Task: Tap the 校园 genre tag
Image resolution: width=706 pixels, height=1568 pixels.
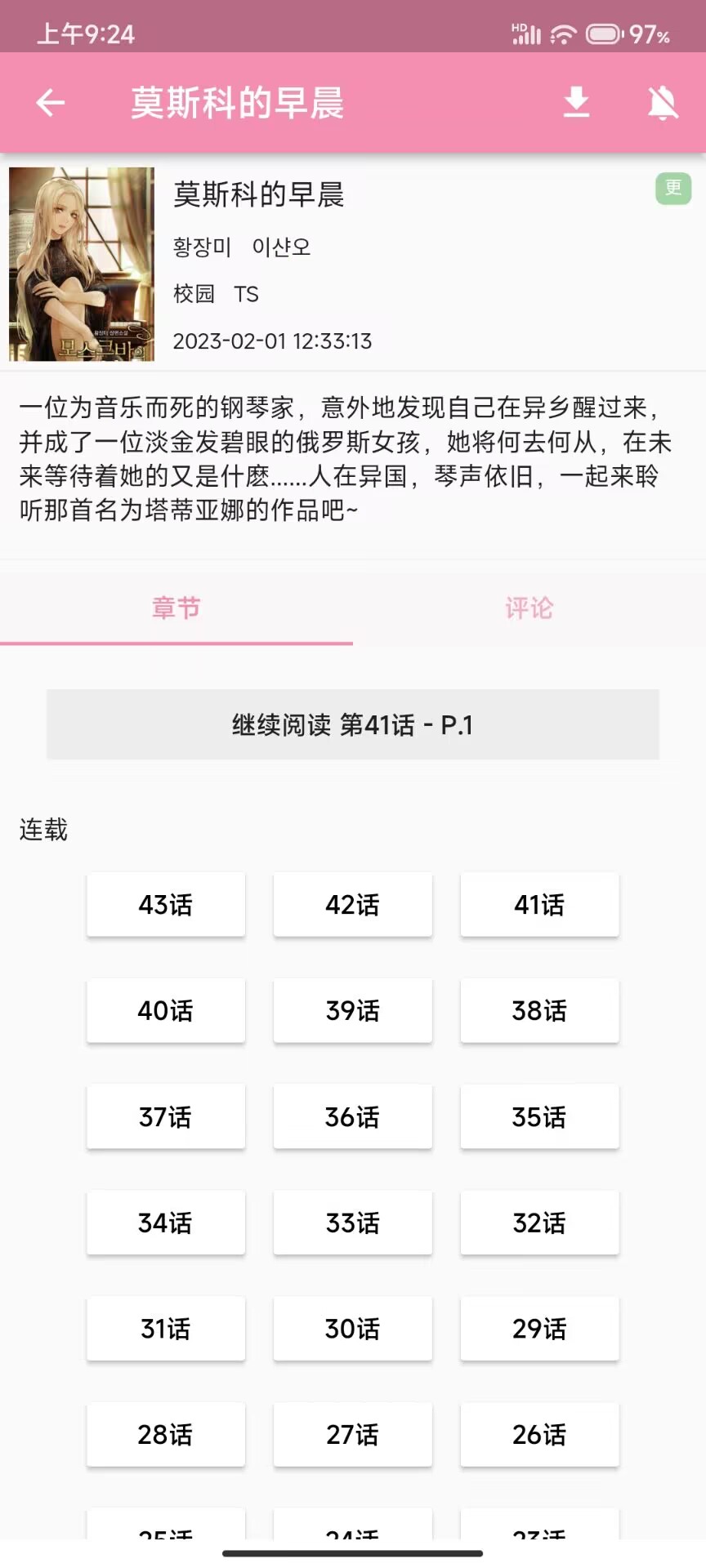Action: [194, 294]
